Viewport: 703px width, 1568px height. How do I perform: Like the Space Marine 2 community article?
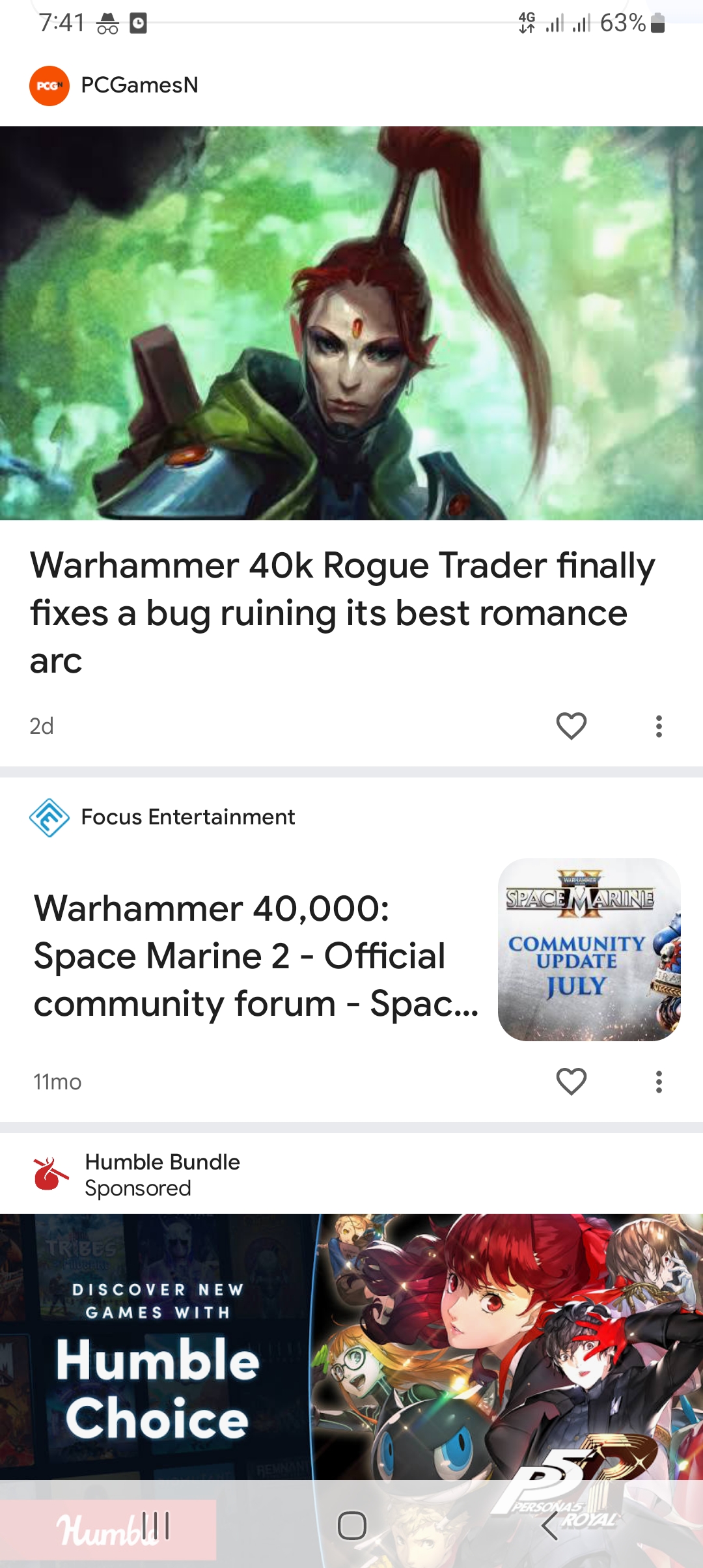(572, 1082)
